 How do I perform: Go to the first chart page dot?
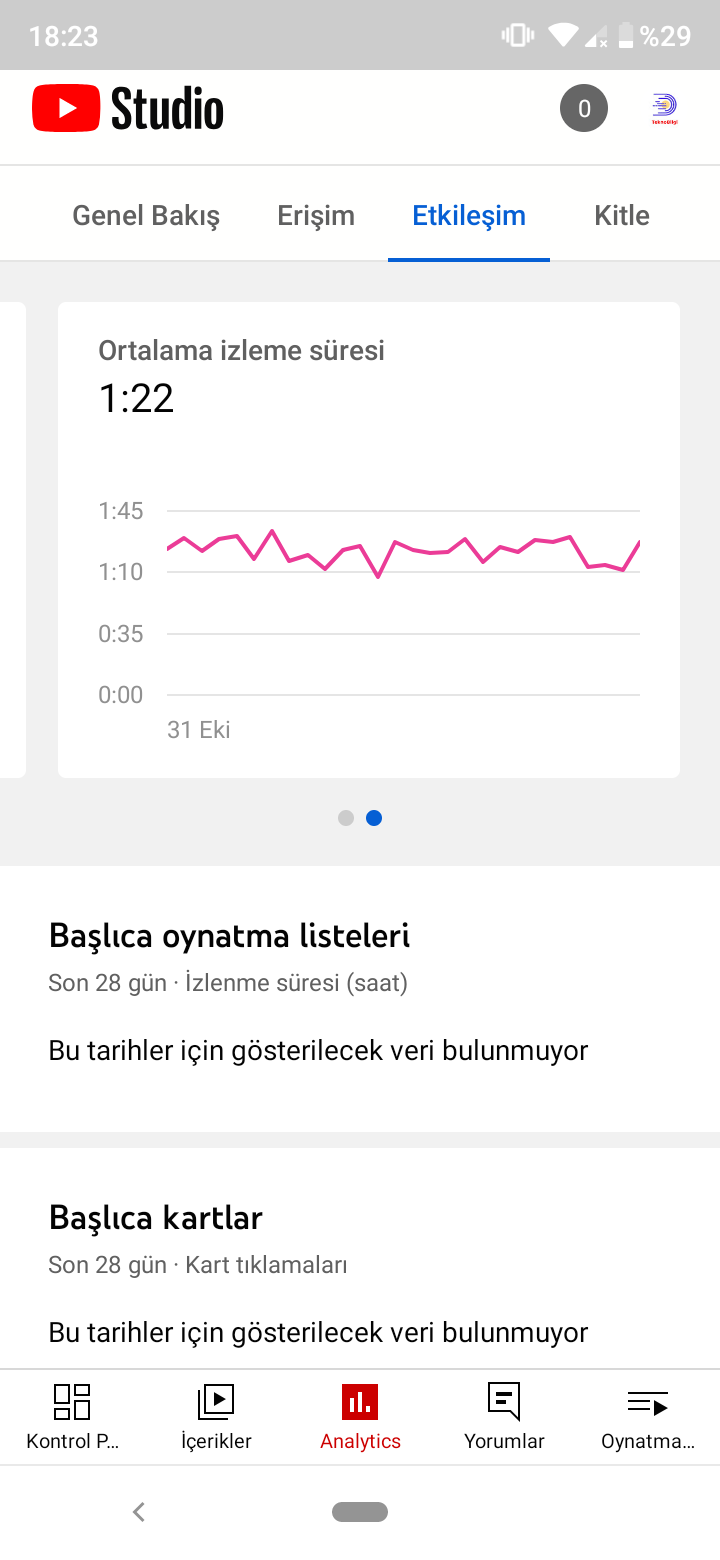[x=346, y=818]
